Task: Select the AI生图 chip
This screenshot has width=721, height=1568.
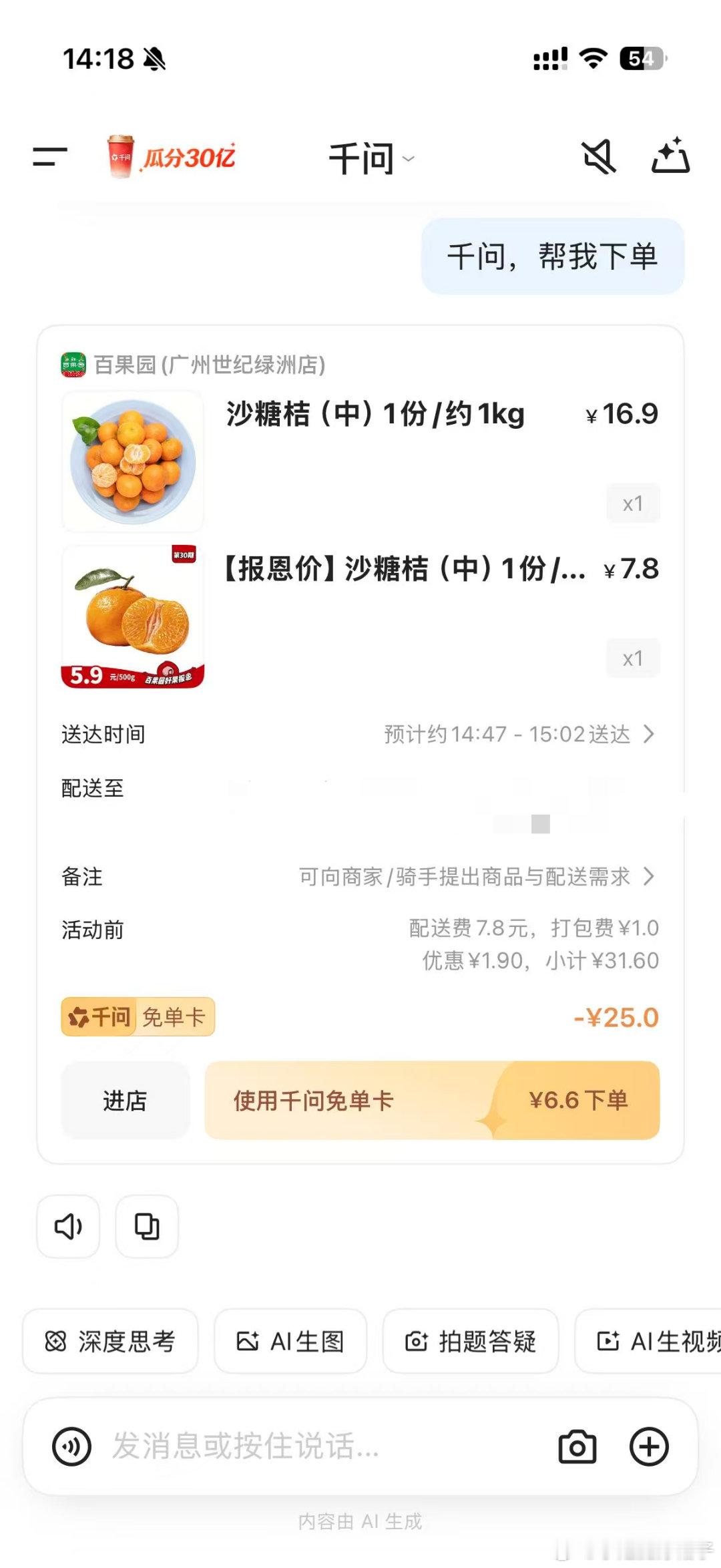Action: (290, 1341)
